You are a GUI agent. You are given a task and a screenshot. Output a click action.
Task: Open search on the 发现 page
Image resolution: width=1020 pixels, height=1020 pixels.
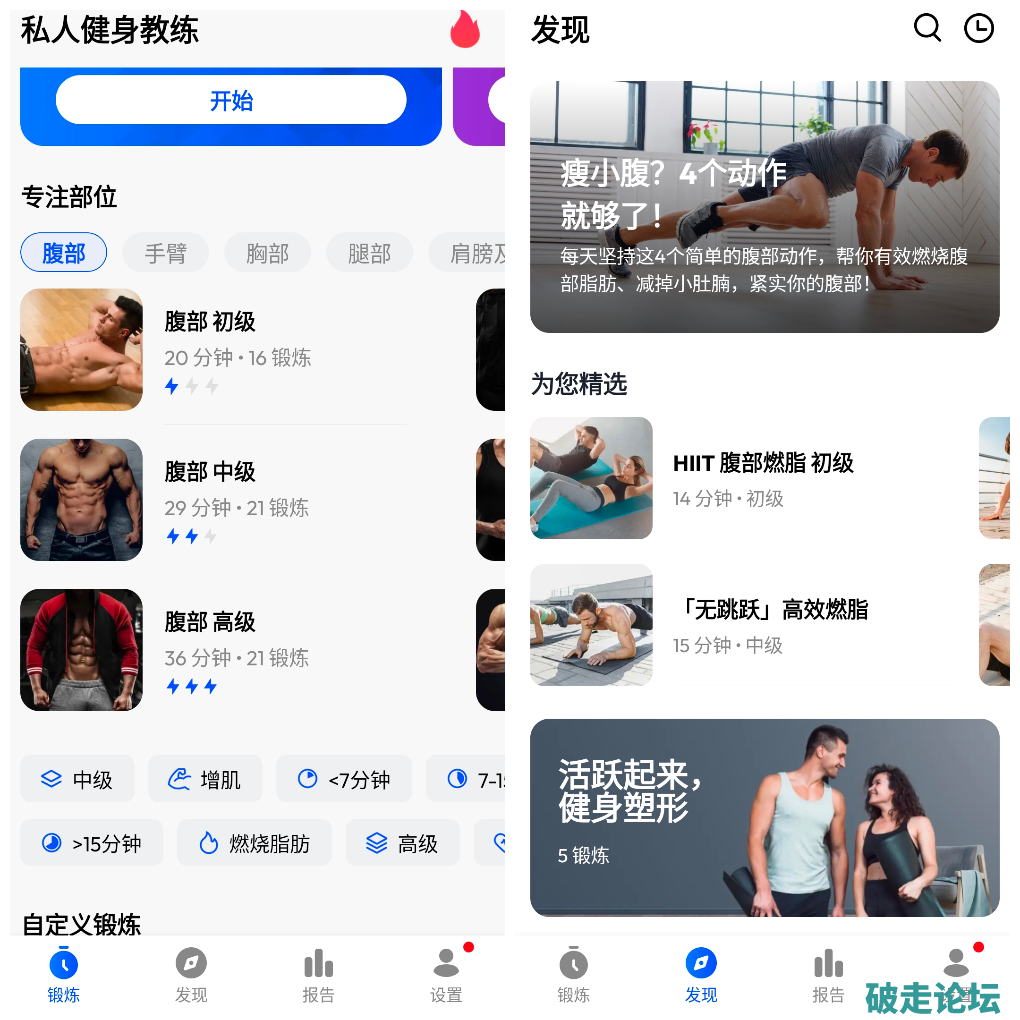pos(927,29)
